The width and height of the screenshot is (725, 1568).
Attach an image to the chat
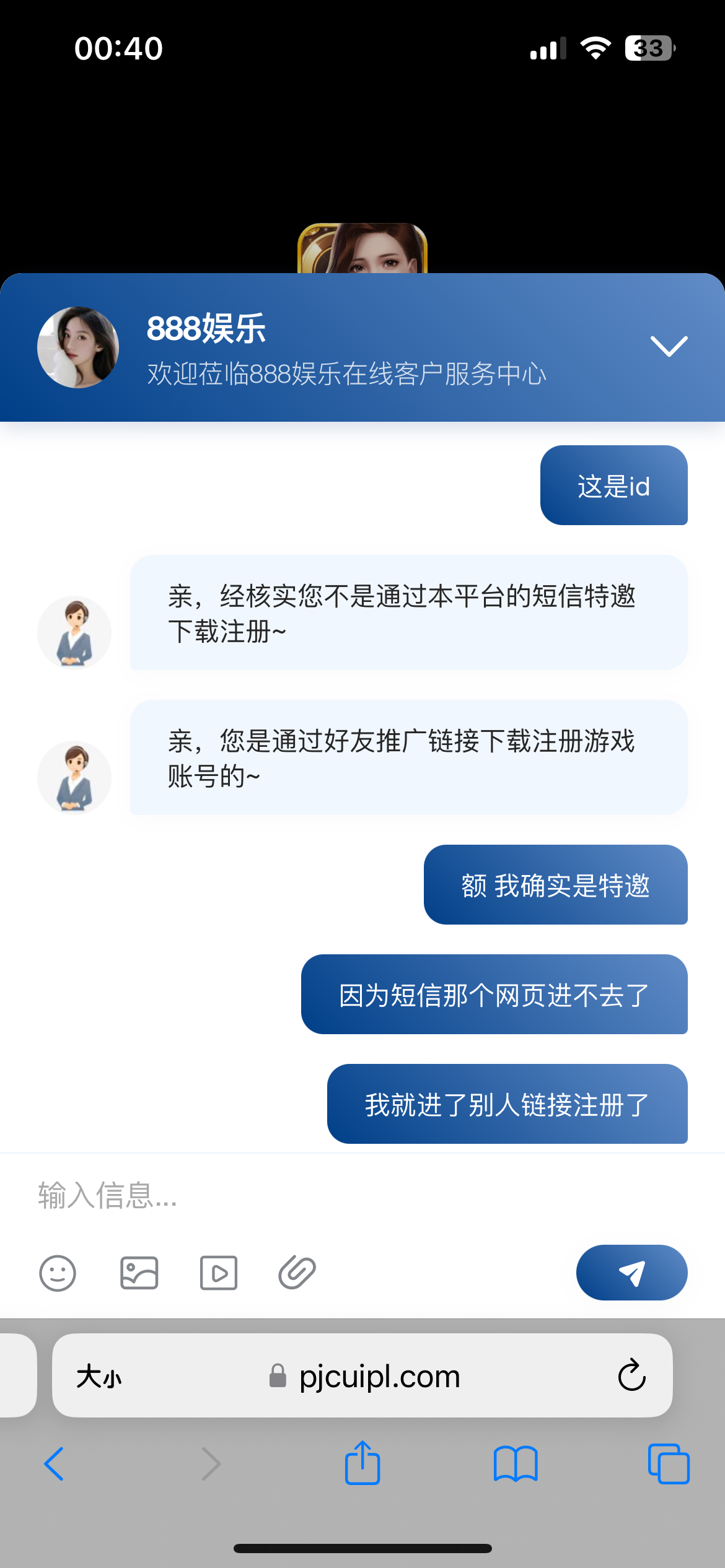coord(139,1273)
